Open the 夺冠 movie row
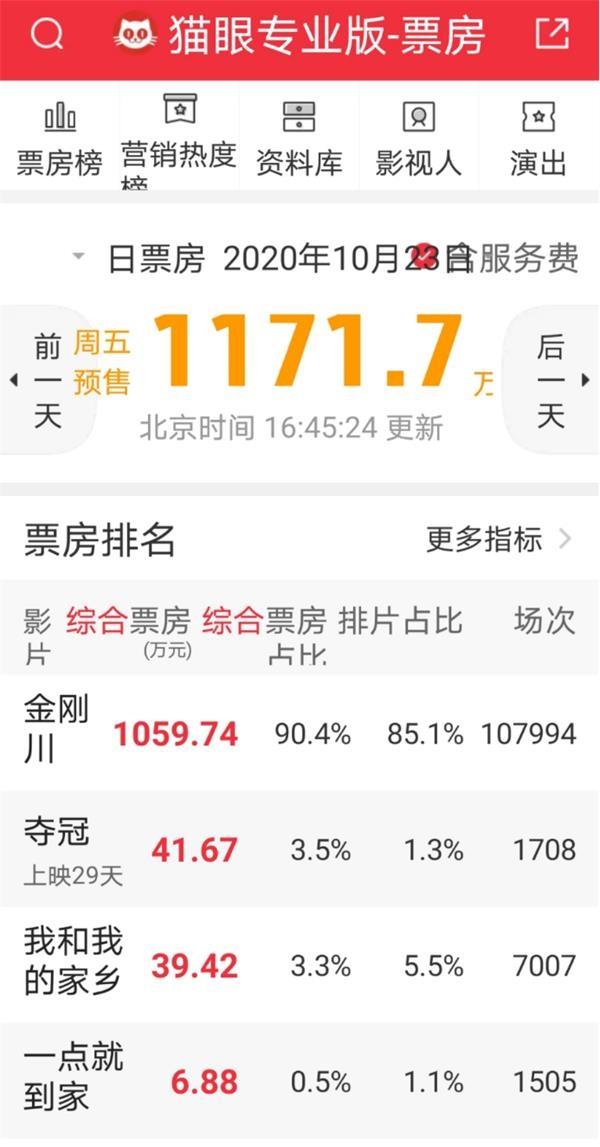 [x=300, y=849]
